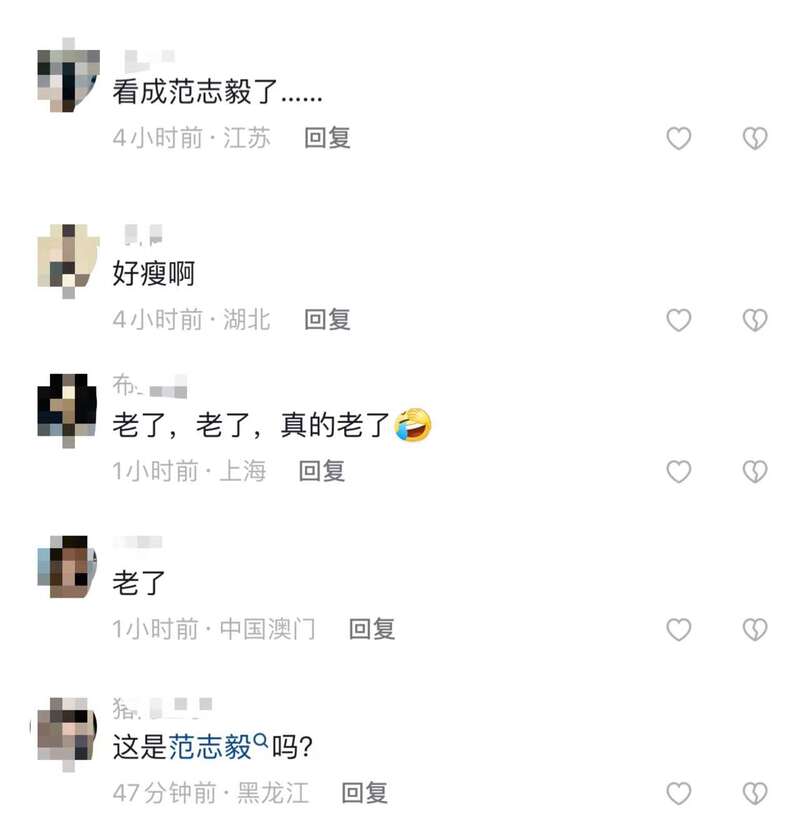Dislike the comment from 上海

(x=755, y=471)
